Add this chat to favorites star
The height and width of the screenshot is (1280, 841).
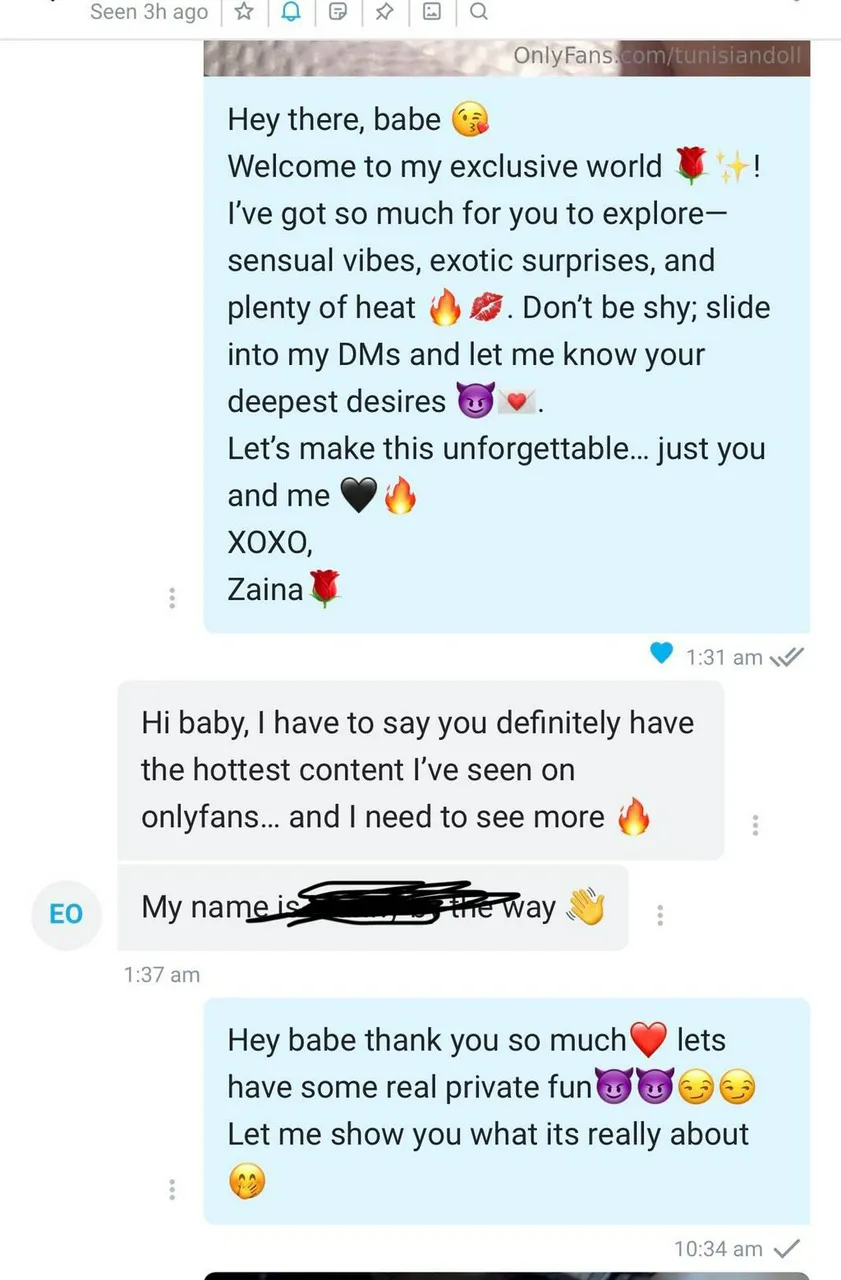[x=243, y=12]
